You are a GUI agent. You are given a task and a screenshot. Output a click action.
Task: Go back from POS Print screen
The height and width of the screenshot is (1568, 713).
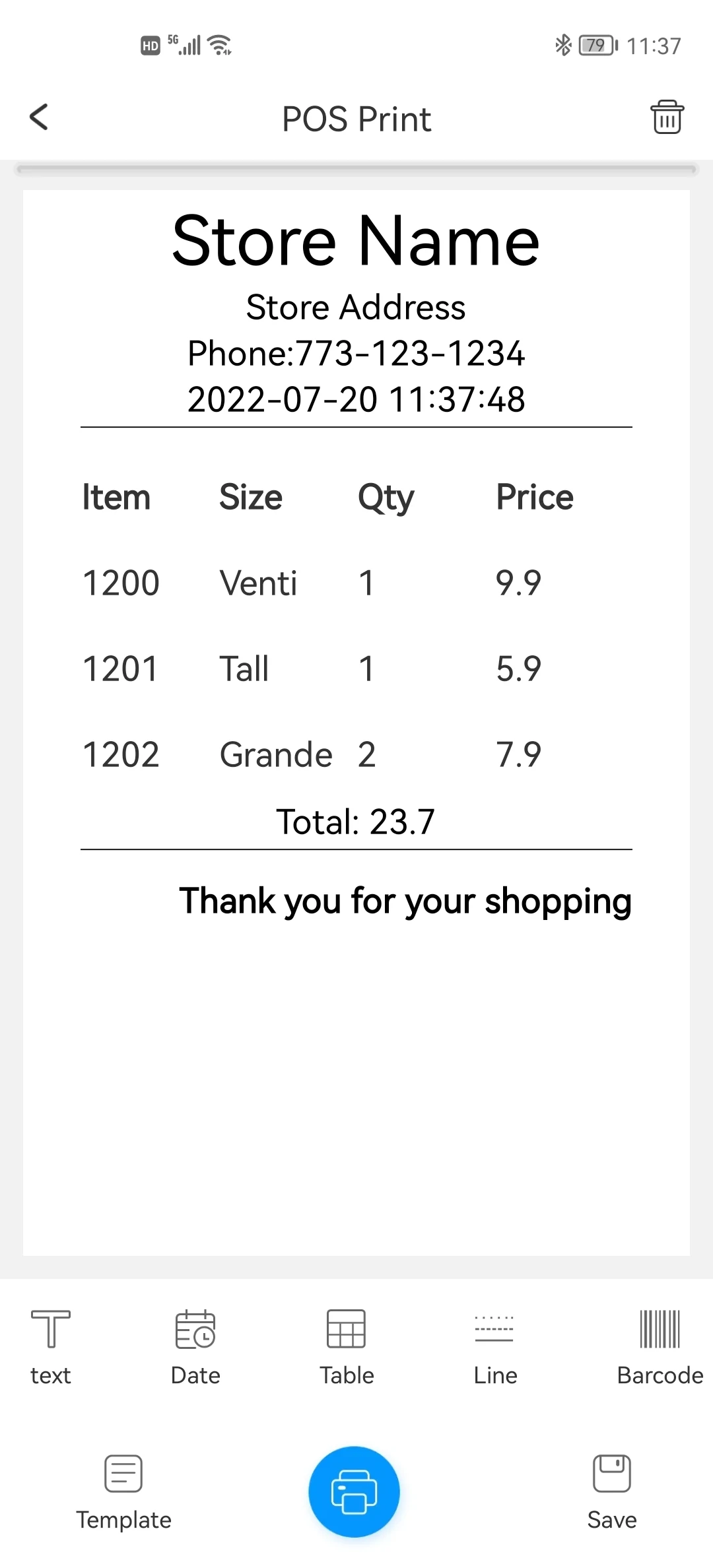point(40,117)
